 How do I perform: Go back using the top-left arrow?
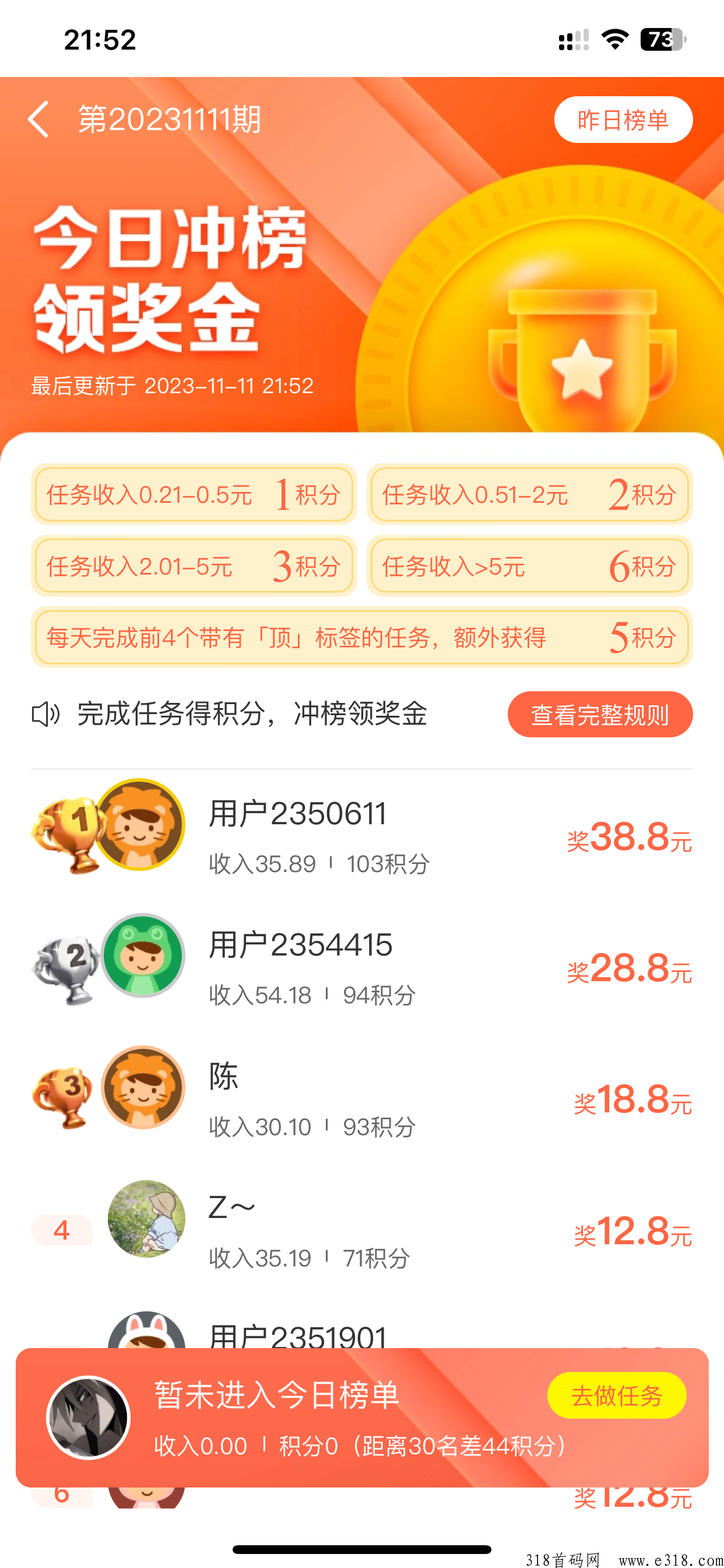point(38,120)
